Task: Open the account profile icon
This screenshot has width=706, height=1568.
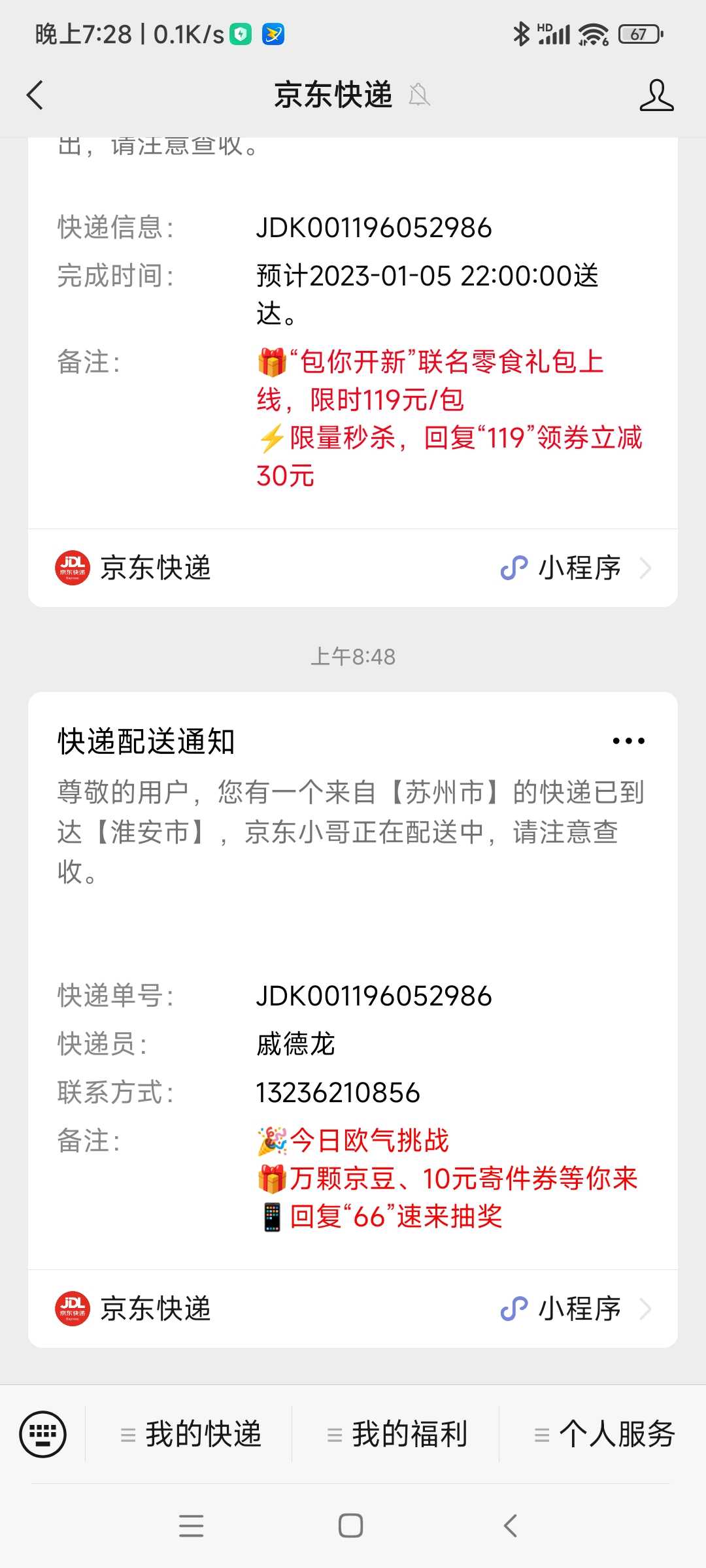Action: click(x=656, y=95)
